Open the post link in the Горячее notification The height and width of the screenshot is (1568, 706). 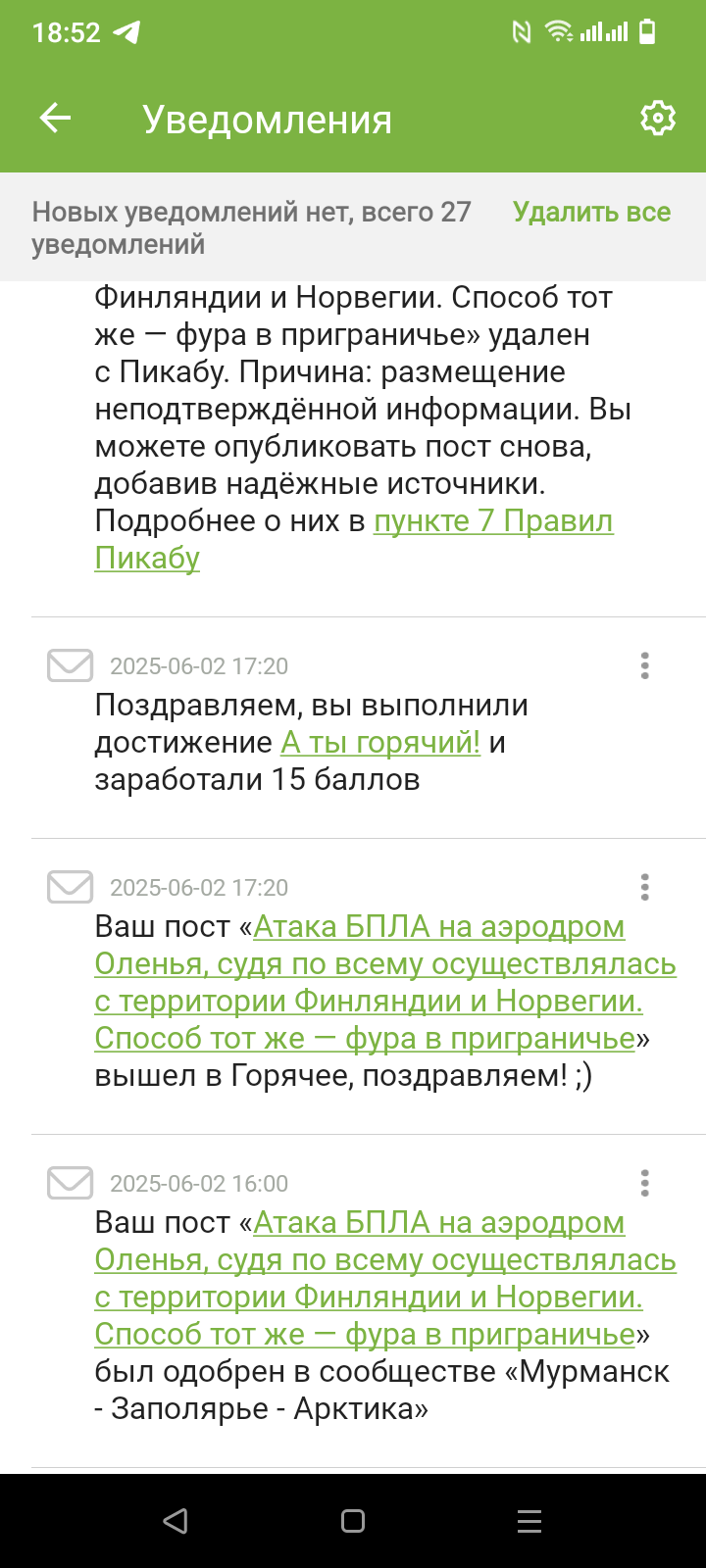pyautogui.click(x=384, y=983)
